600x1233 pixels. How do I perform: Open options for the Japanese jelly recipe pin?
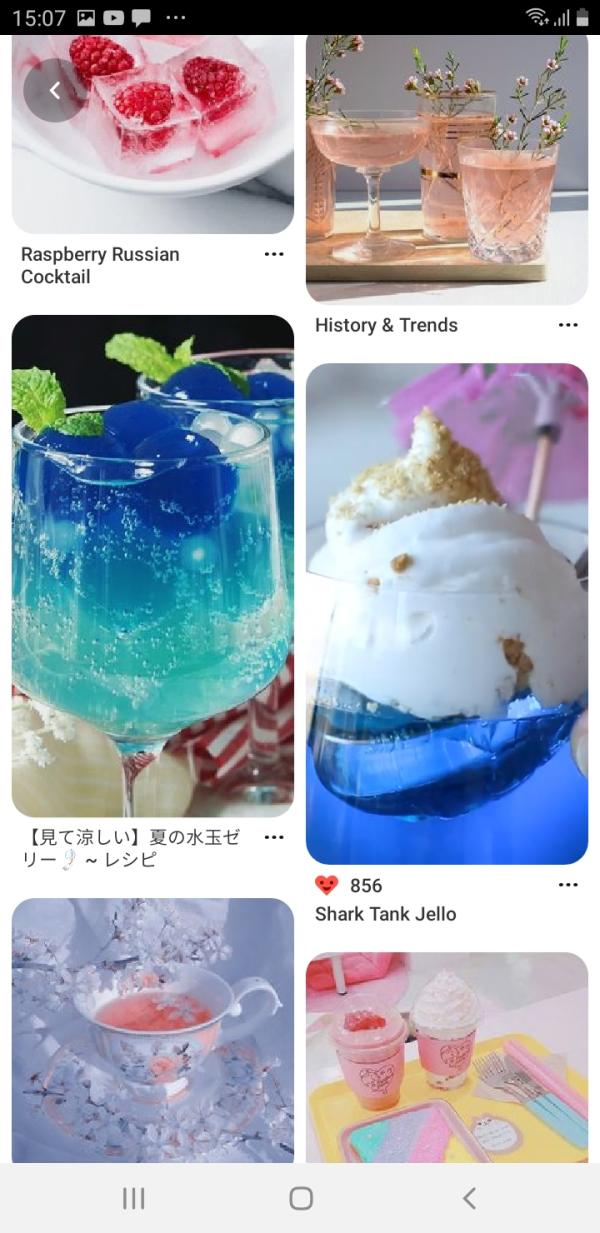pyautogui.click(x=274, y=837)
